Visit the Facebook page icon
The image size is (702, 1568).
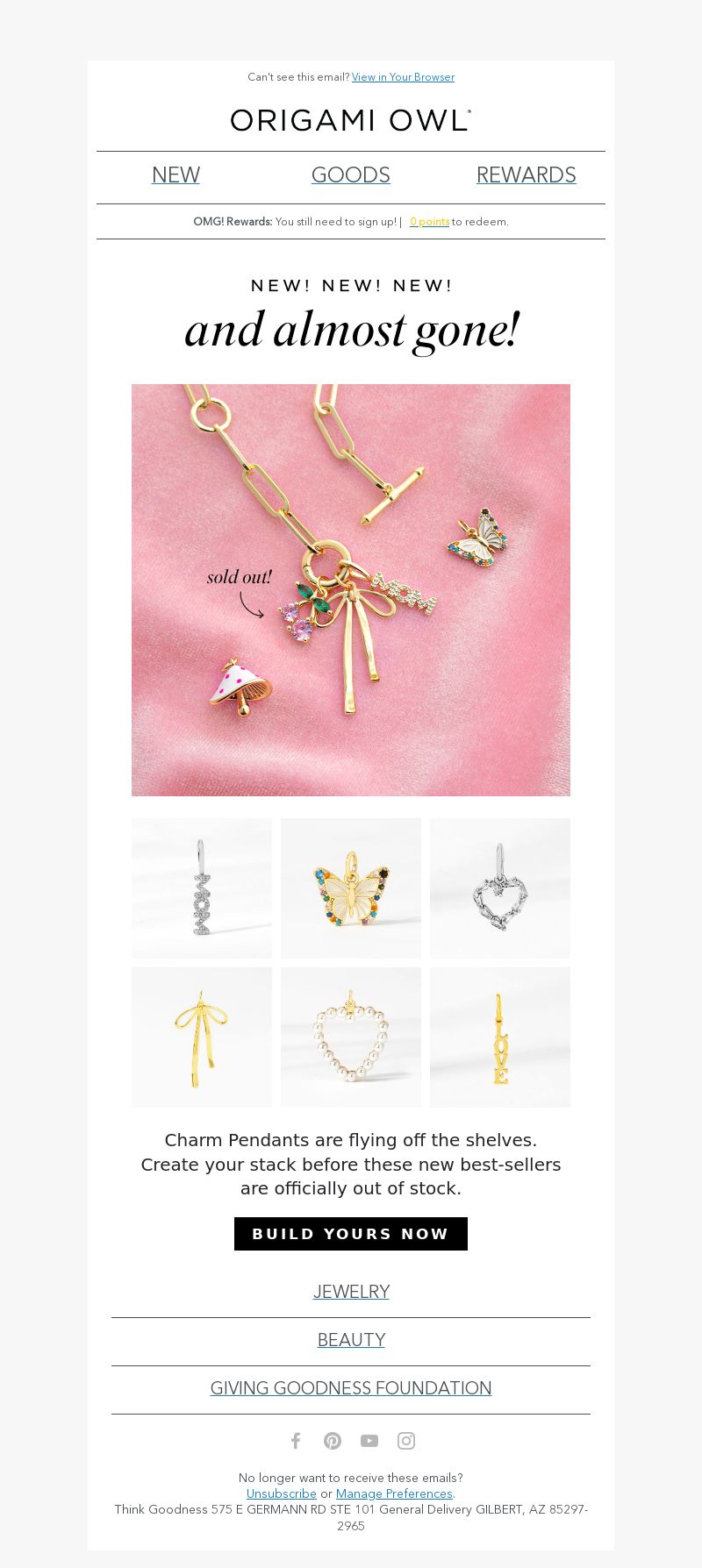click(296, 1441)
